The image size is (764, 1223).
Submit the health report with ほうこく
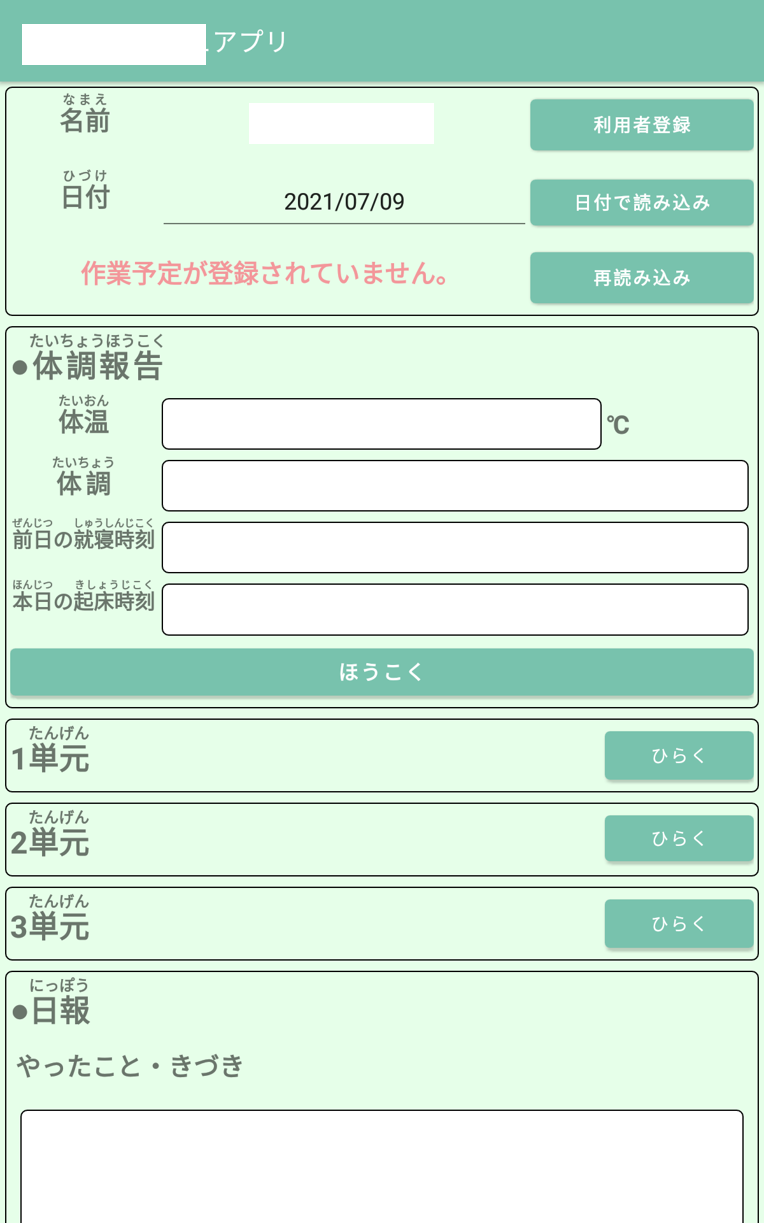point(381,672)
